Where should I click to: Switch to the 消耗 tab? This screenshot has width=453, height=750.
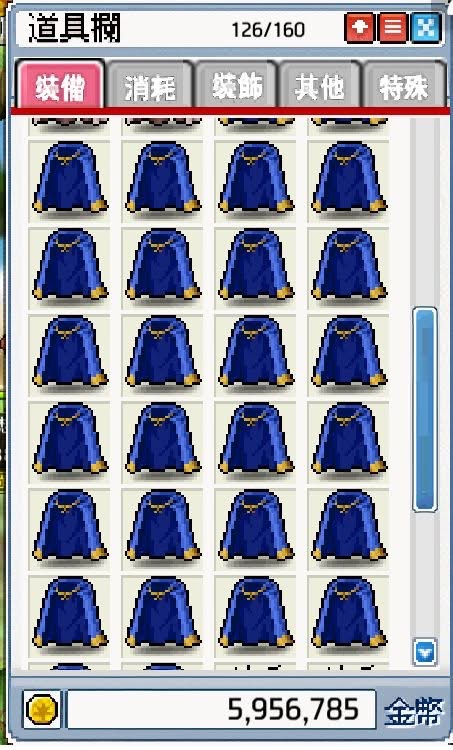150,86
